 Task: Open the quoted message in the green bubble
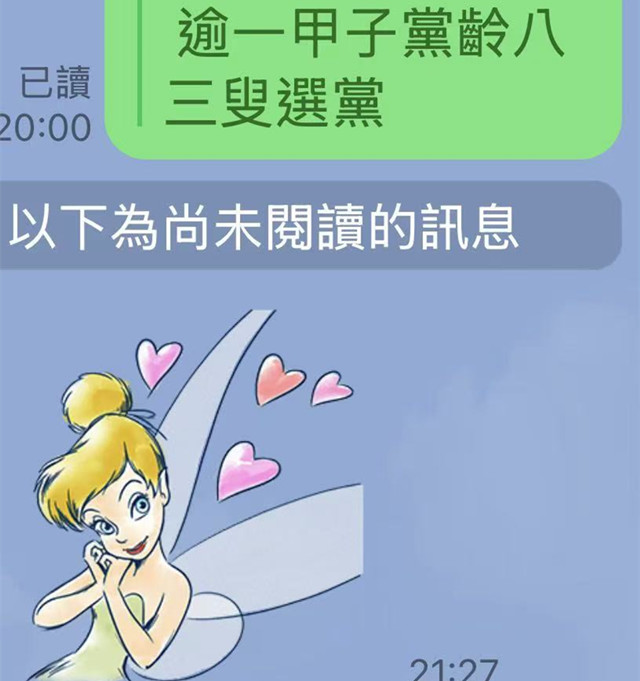[x=370, y=70]
